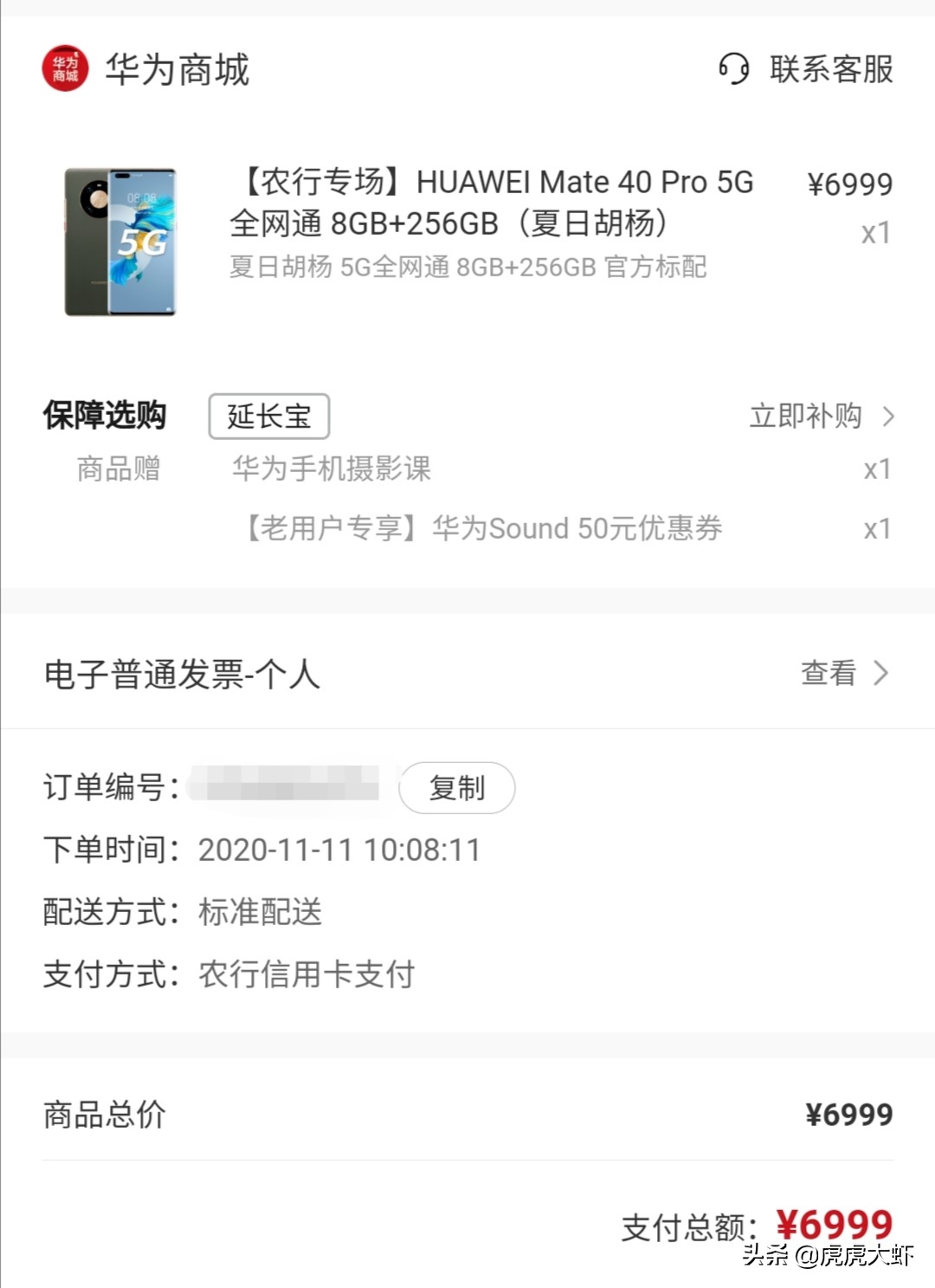
Task: Tap 复制 to copy the order number
Action: (456, 787)
